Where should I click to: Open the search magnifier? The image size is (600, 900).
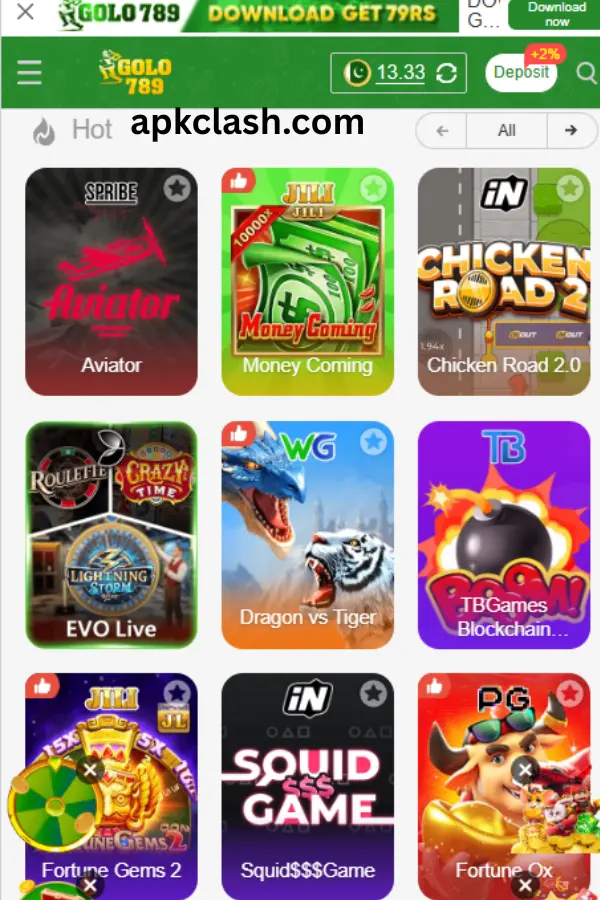[587, 73]
